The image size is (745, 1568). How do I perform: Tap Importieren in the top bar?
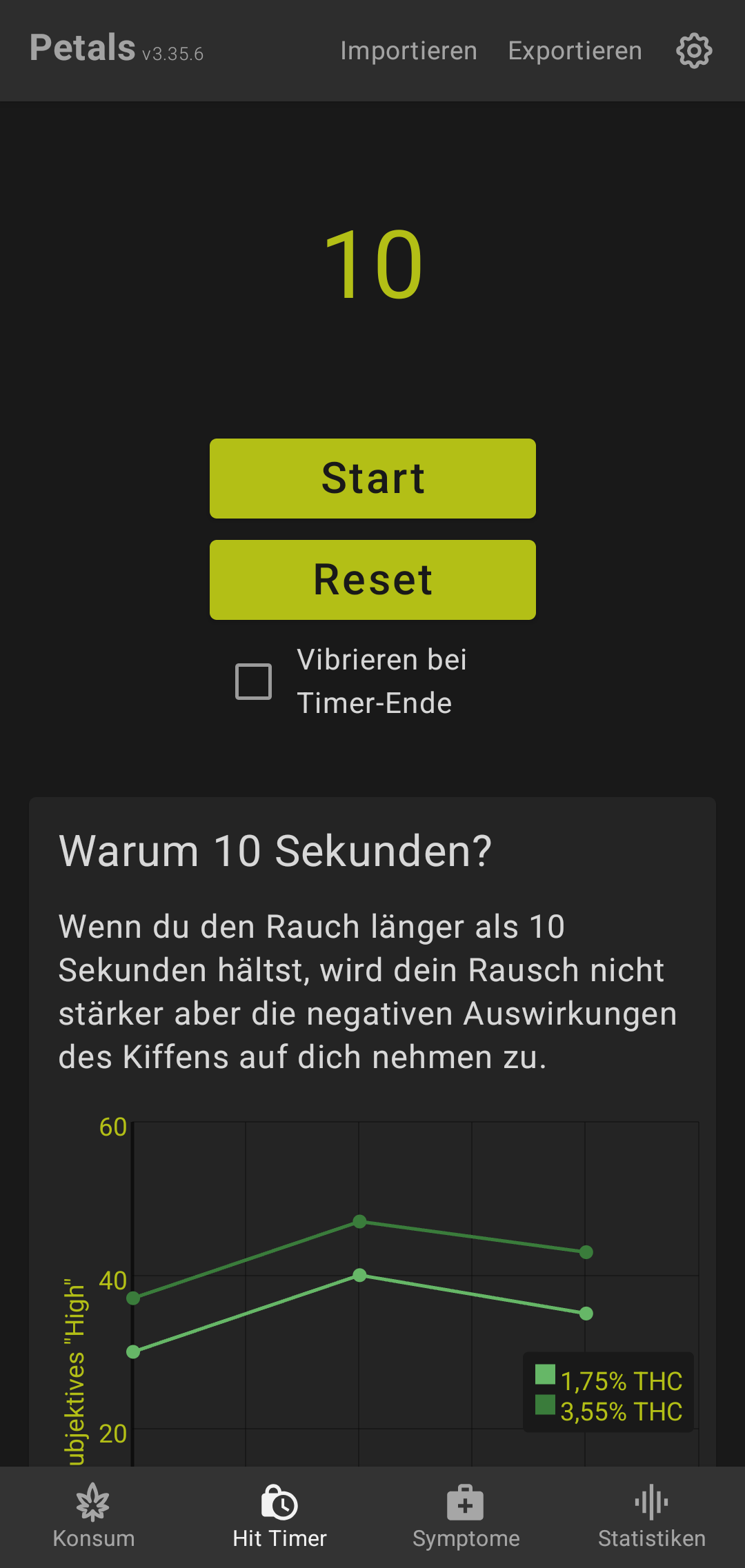408,51
